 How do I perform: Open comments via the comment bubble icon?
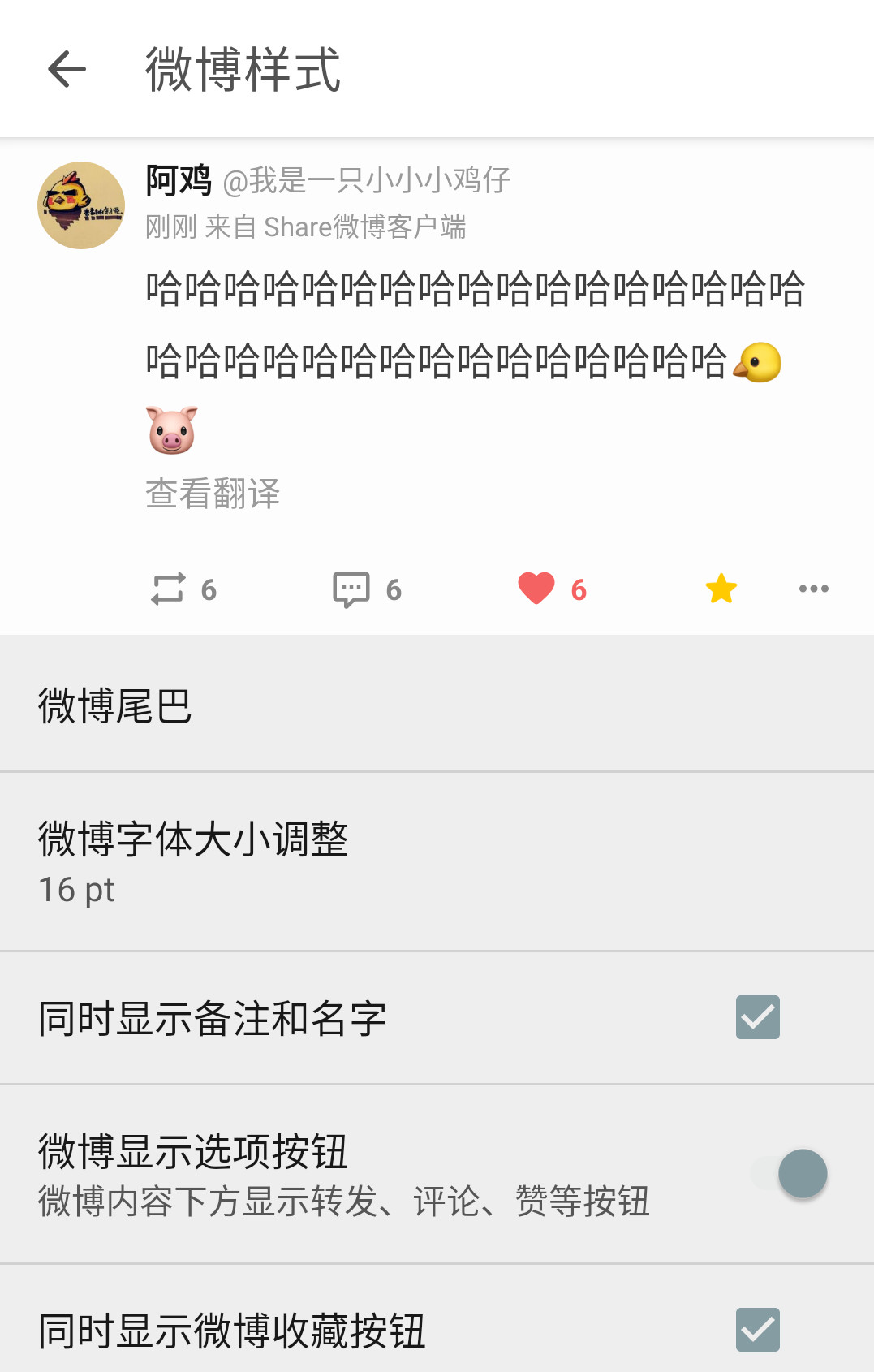351,589
